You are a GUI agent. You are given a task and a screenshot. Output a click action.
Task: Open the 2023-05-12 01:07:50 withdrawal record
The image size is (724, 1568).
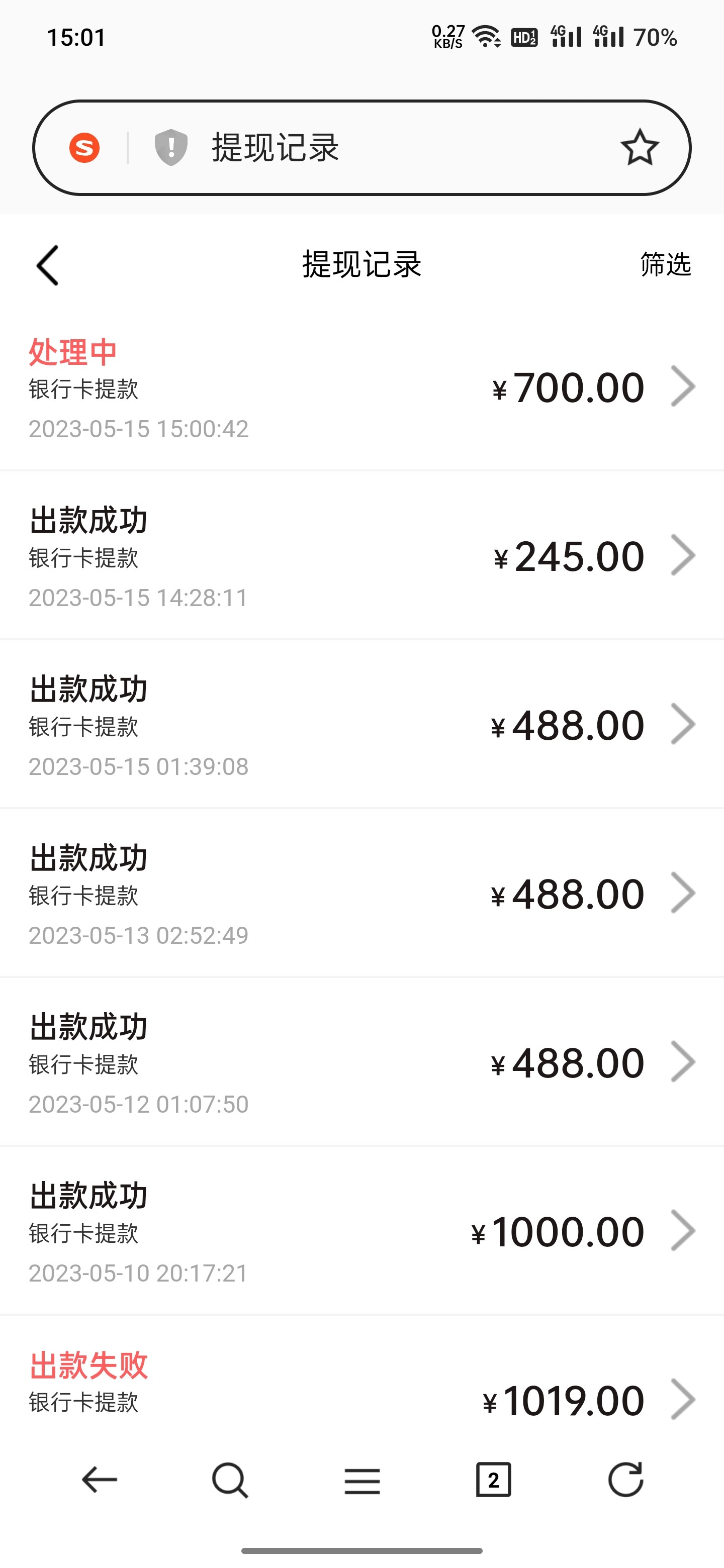pyautogui.click(x=361, y=1063)
